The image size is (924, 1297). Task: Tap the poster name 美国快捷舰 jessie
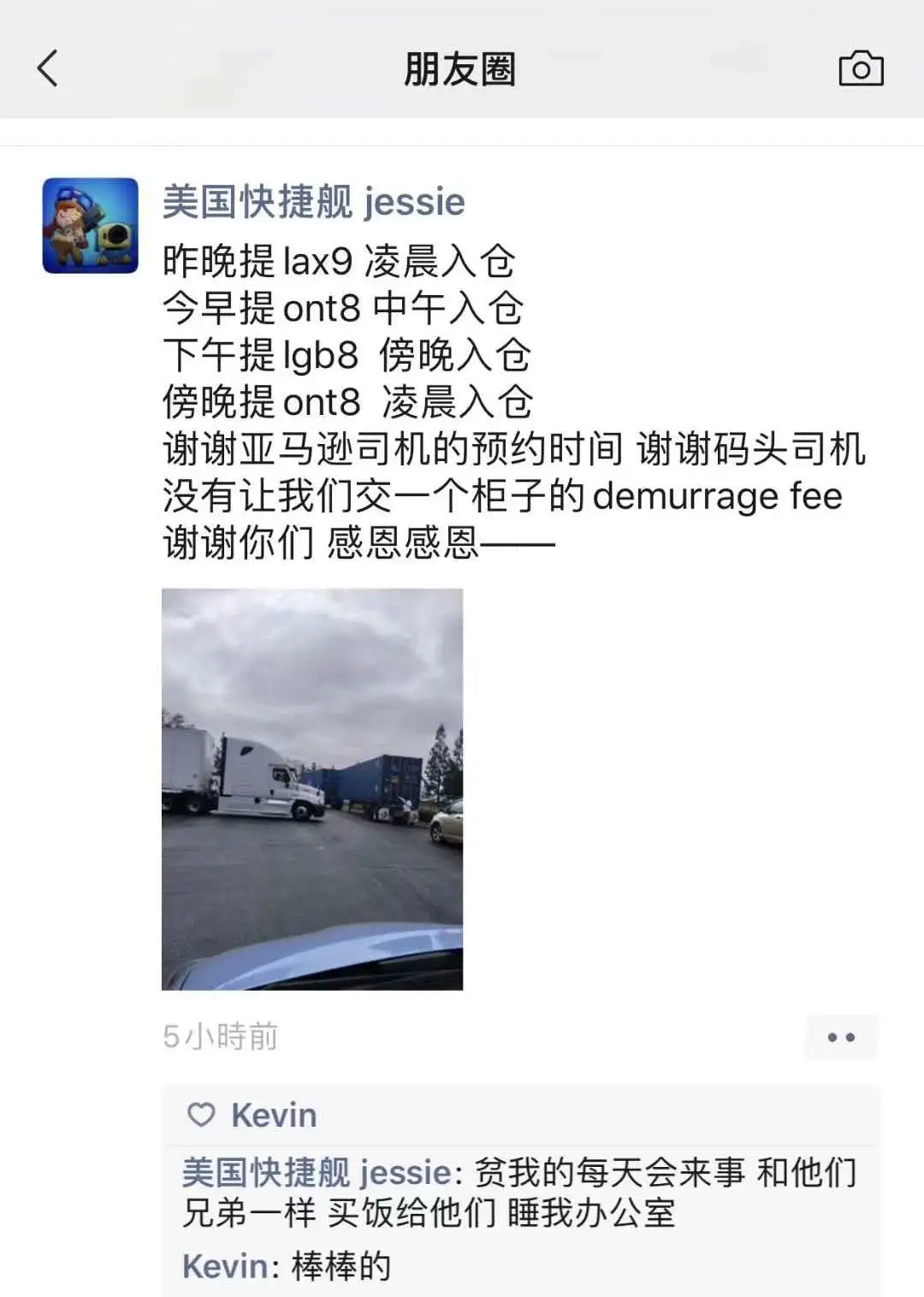coord(313,203)
